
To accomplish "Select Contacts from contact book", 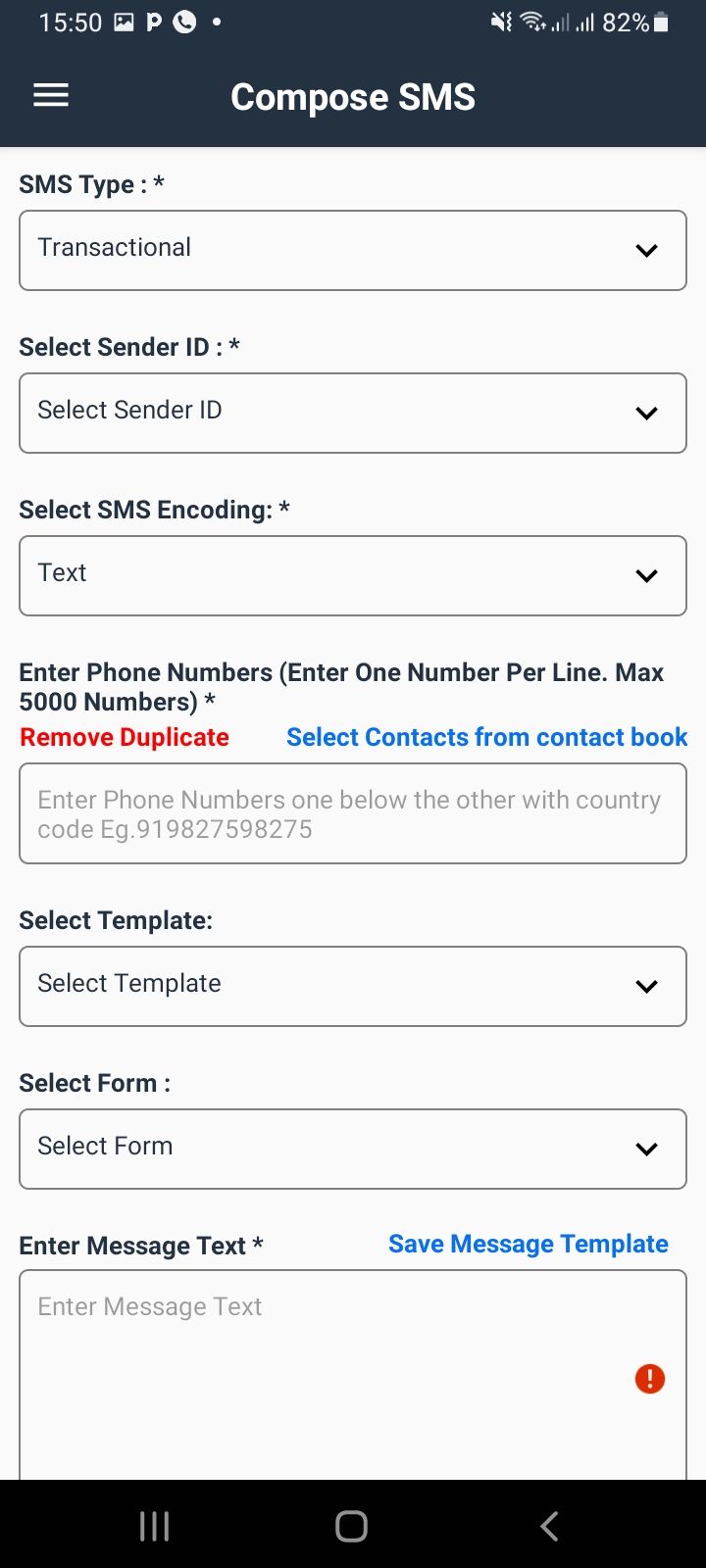I will click(487, 737).
